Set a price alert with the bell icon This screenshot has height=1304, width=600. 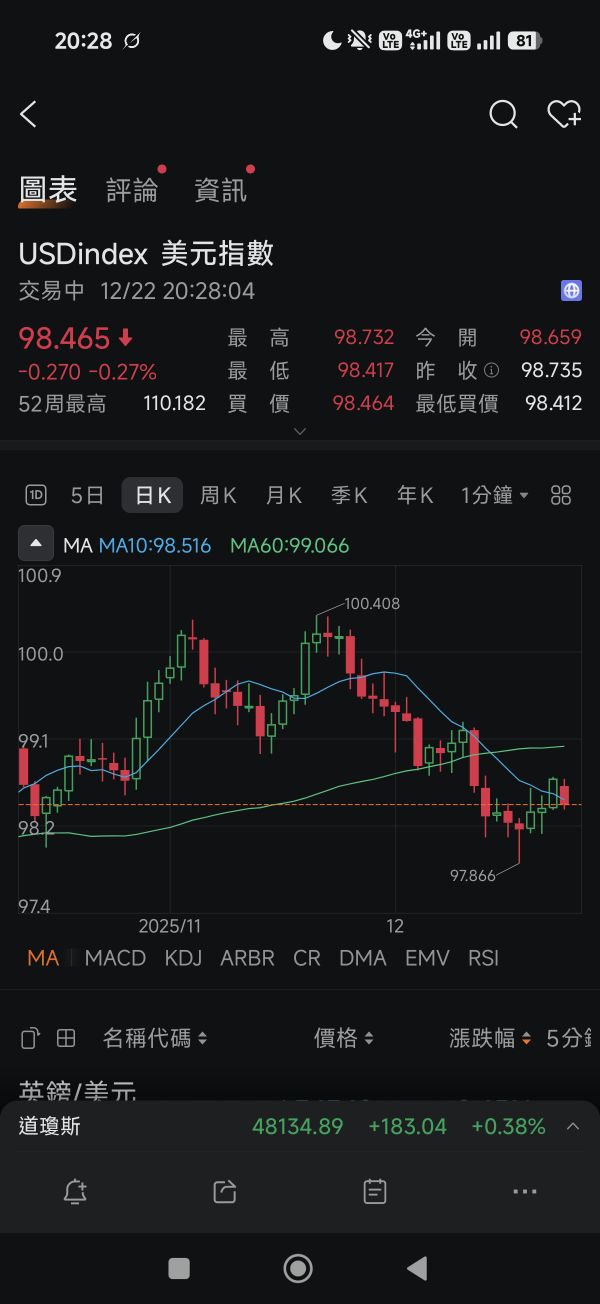click(75, 1191)
